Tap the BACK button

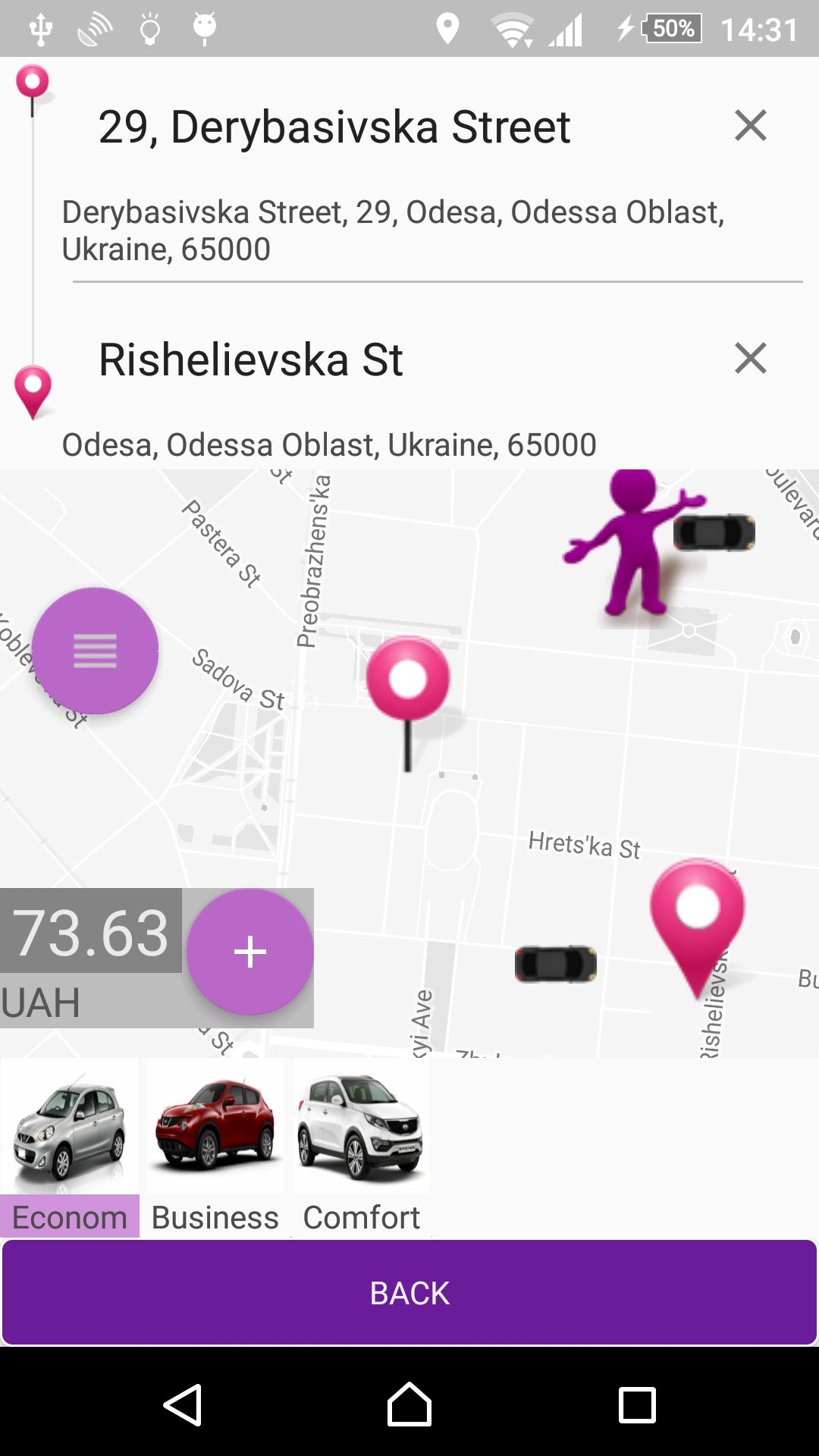pyautogui.click(x=409, y=1293)
